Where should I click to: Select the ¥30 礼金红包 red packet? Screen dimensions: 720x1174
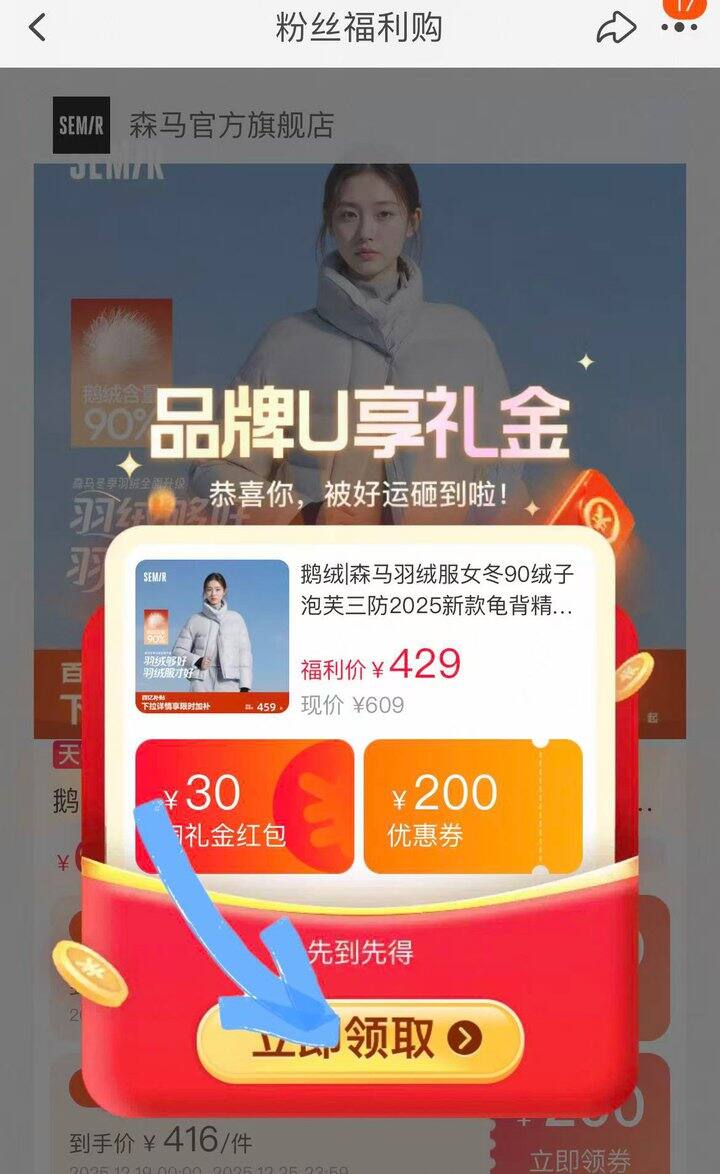pyautogui.click(x=245, y=806)
